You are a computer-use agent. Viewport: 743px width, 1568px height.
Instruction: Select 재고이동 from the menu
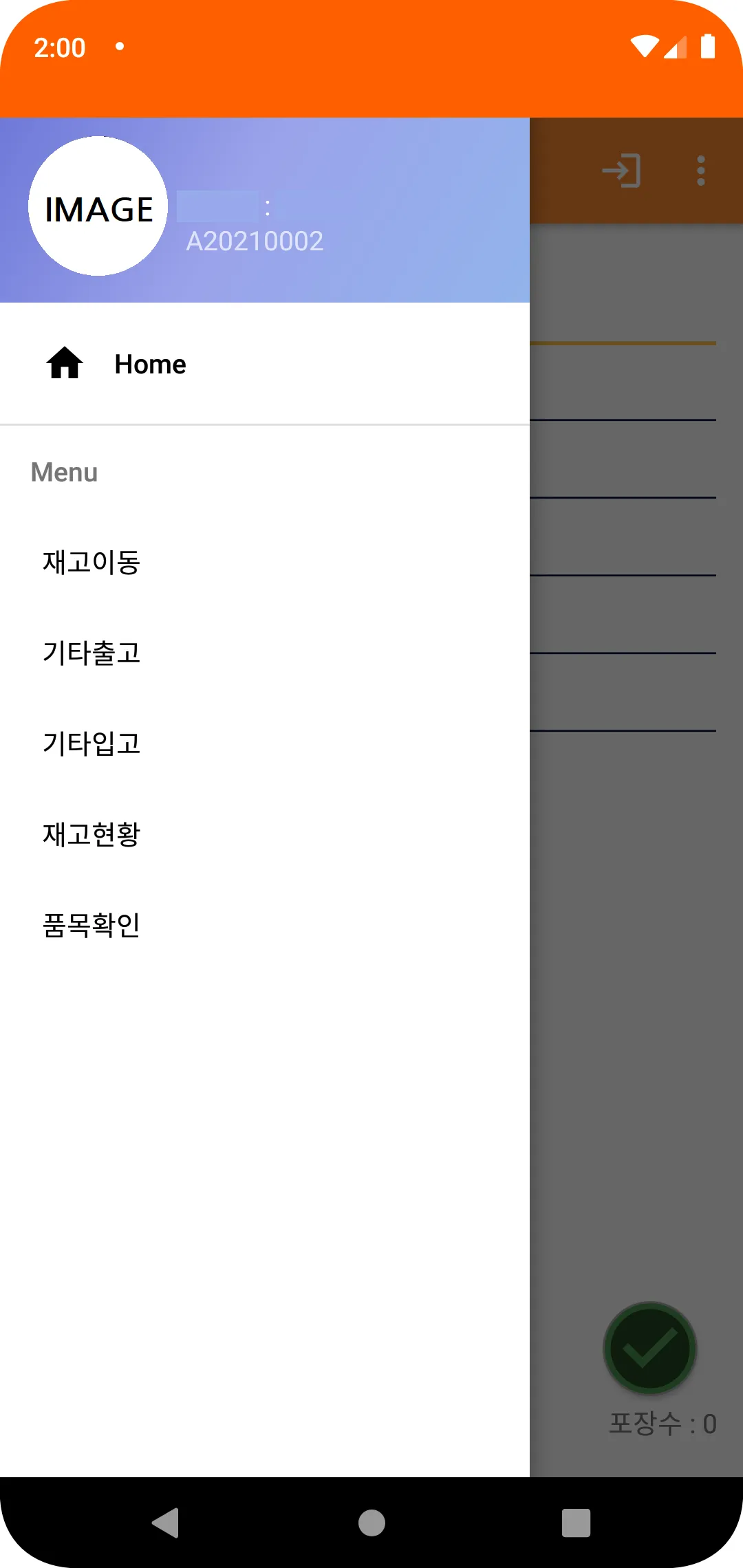tap(91, 562)
